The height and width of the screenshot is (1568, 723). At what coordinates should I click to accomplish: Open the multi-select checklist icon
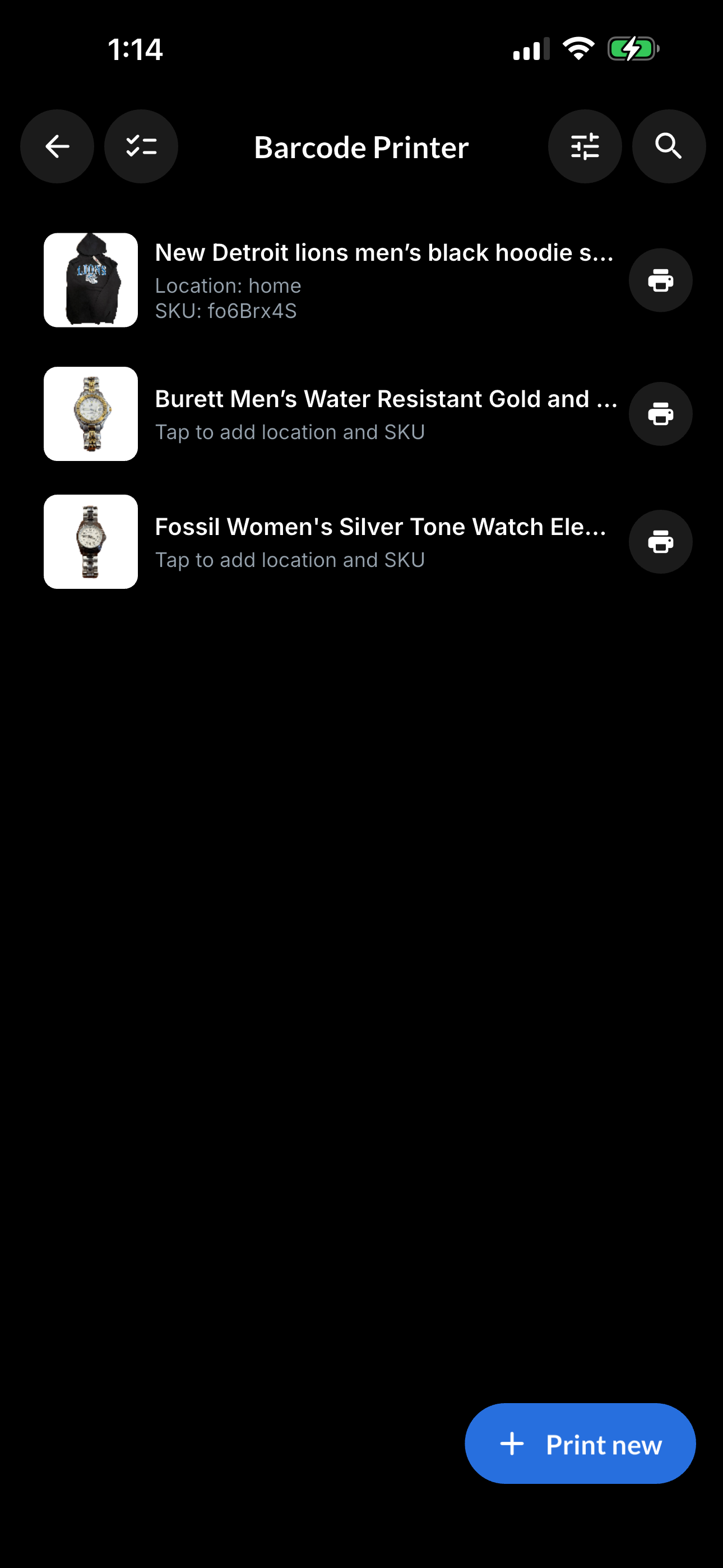coord(141,147)
